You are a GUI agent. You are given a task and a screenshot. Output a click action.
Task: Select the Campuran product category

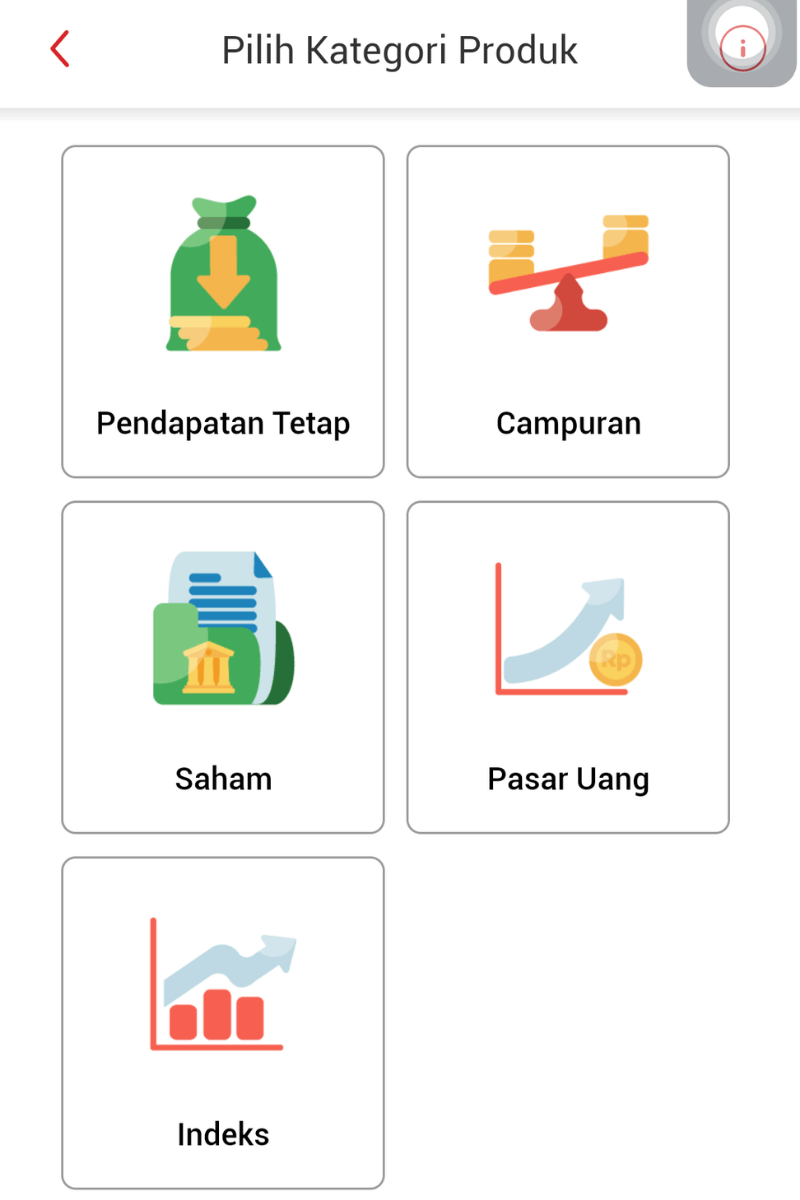pos(567,310)
